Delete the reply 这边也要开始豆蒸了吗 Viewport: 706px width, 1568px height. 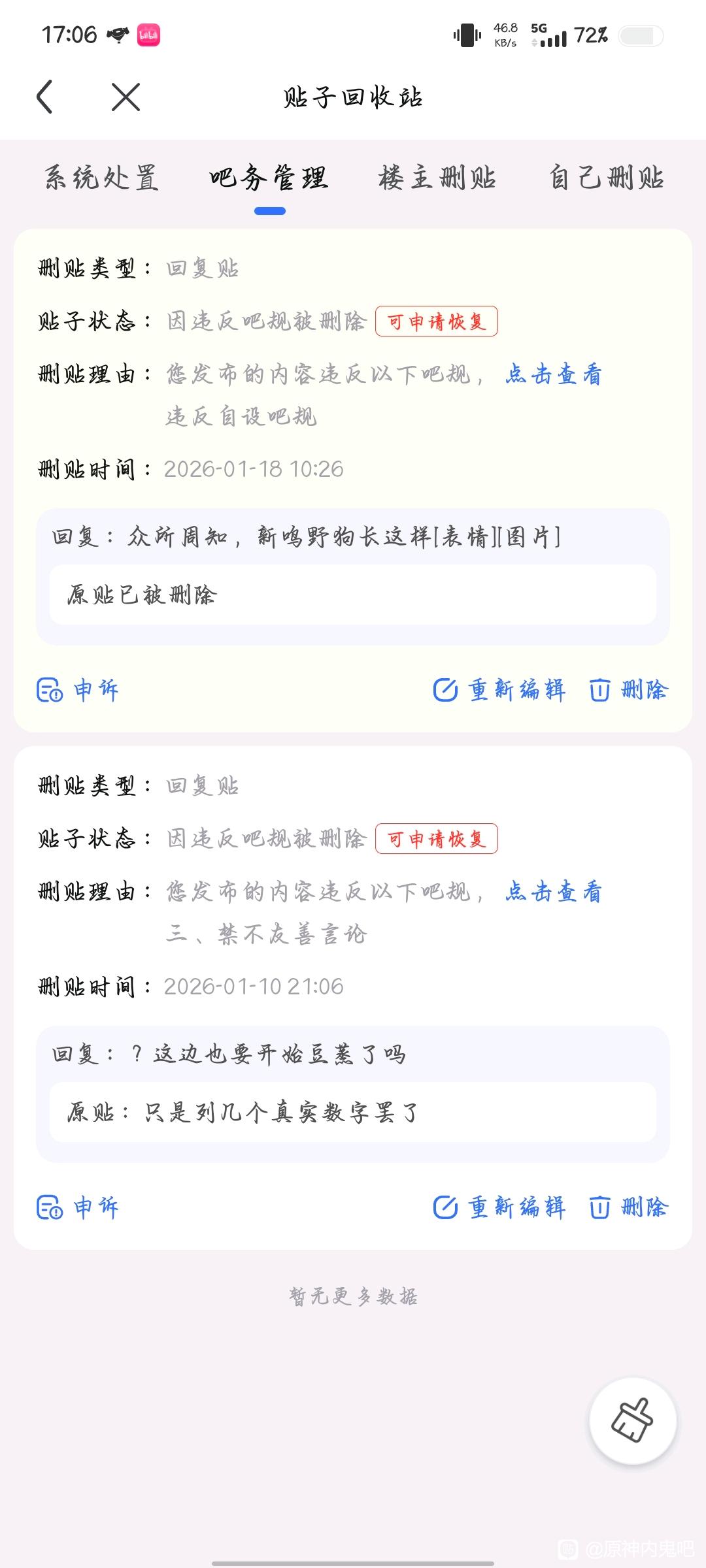[x=629, y=1207]
